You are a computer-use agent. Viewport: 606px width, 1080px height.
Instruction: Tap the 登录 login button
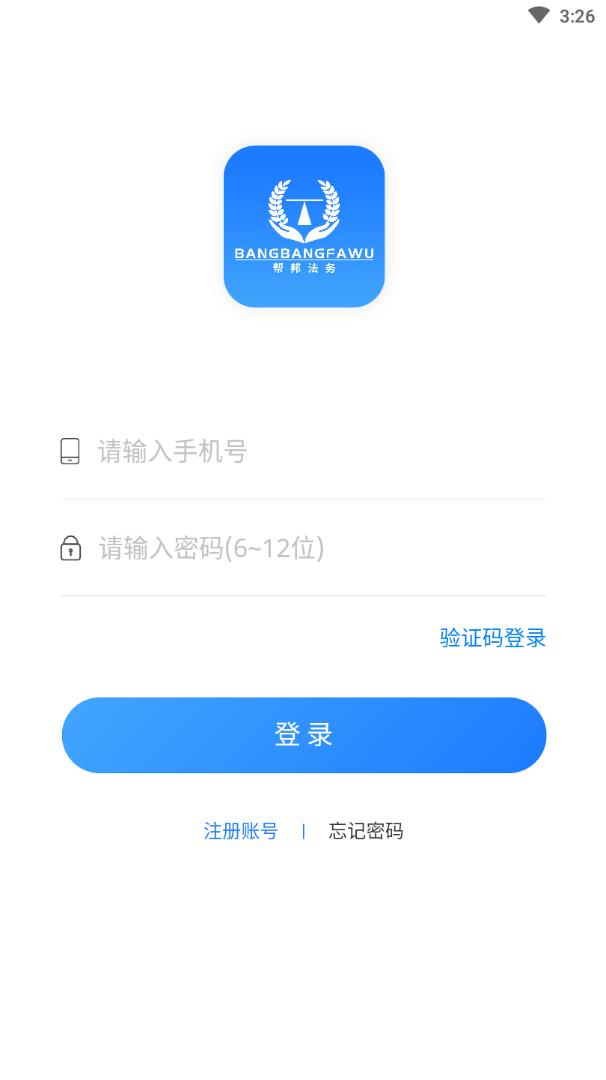(304, 735)
